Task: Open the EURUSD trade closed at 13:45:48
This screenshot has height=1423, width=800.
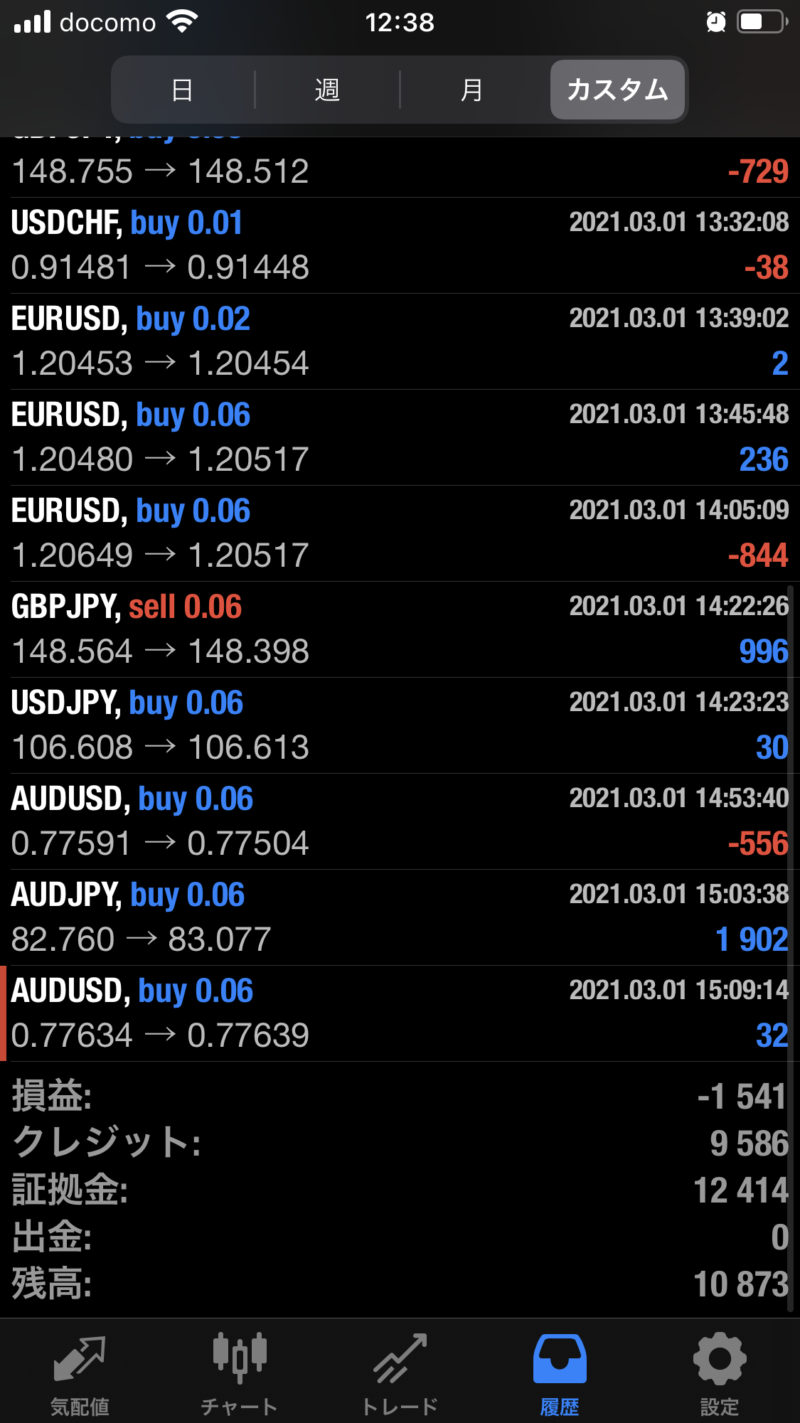Action: (400, 437)
